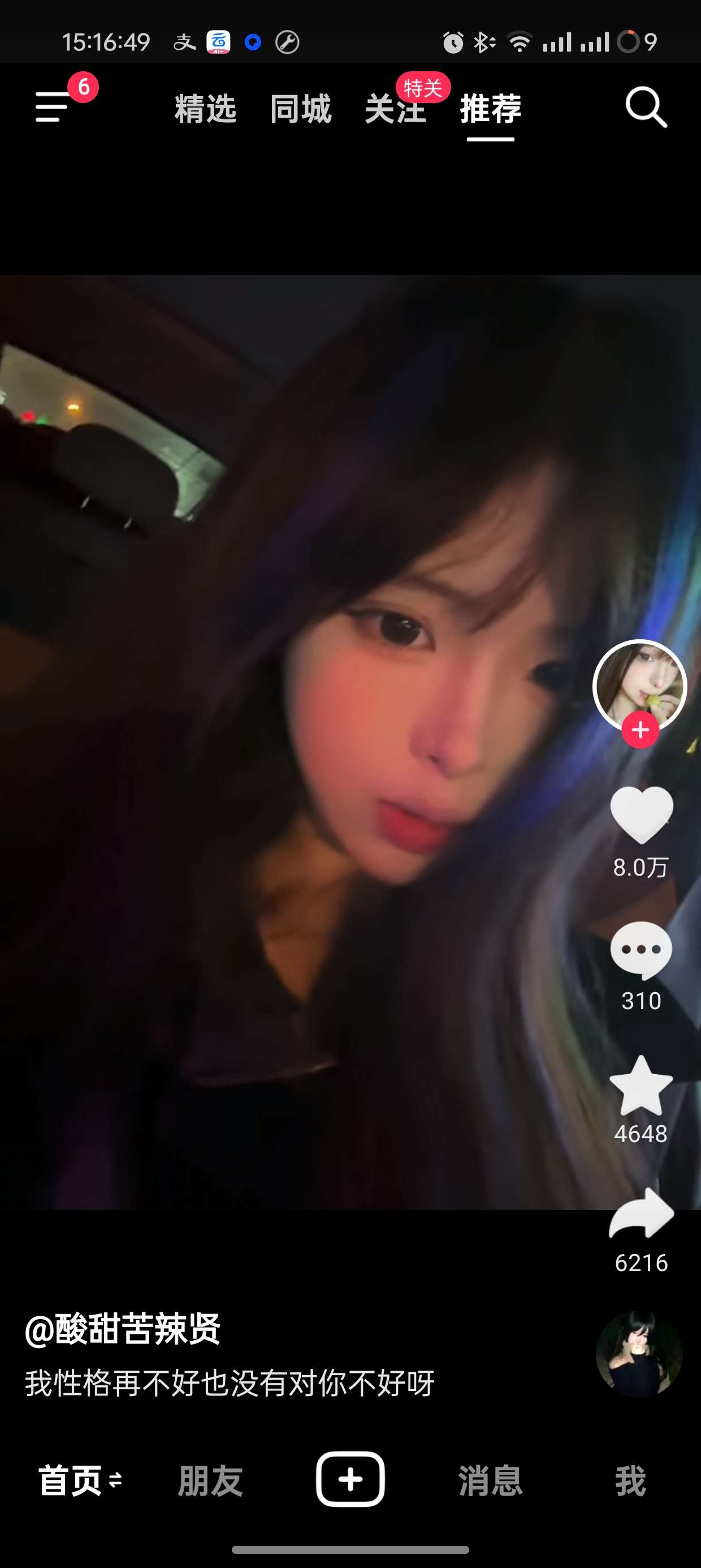
Task: Switch to the 同城 tab
Action: click(301, 109)
